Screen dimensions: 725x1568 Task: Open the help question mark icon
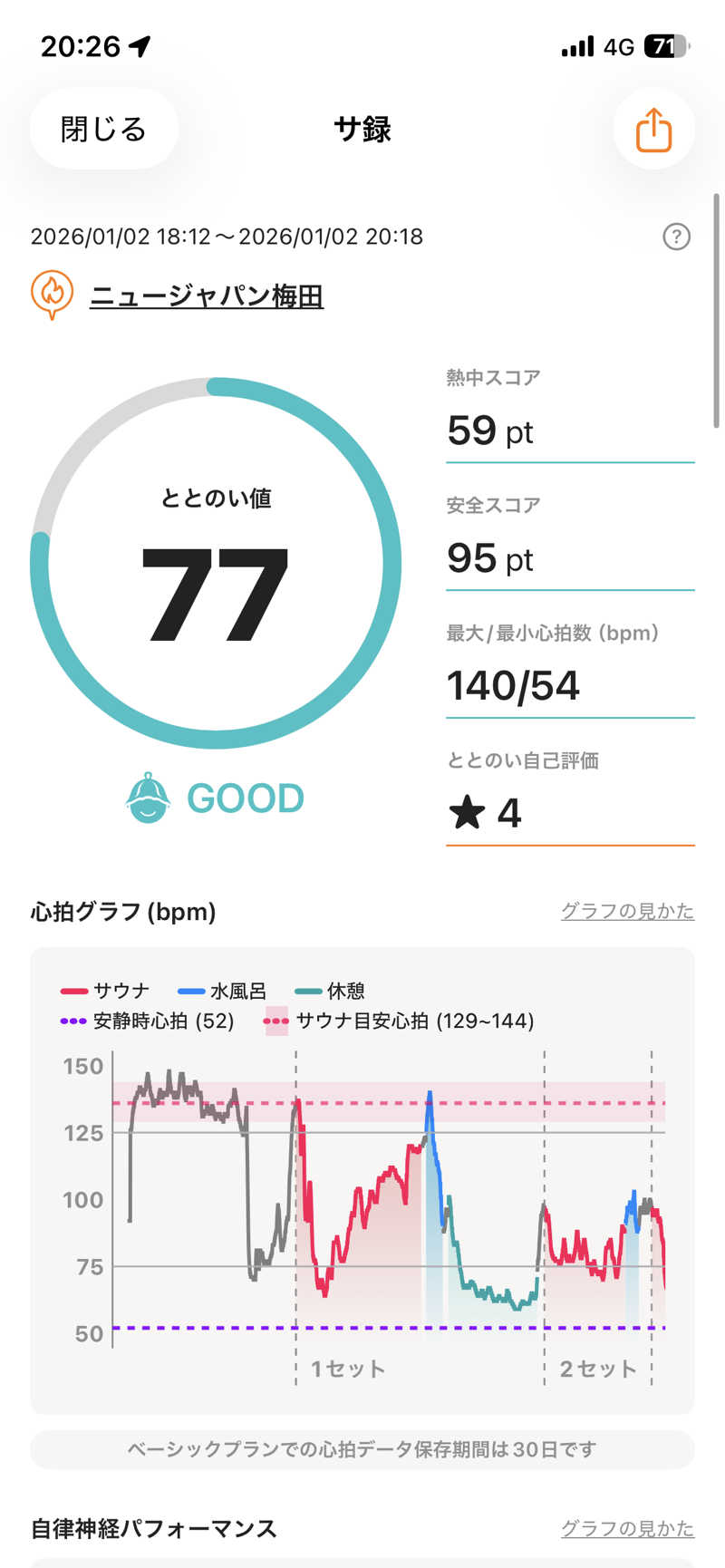pyautogui.click(x=676, y=237)
